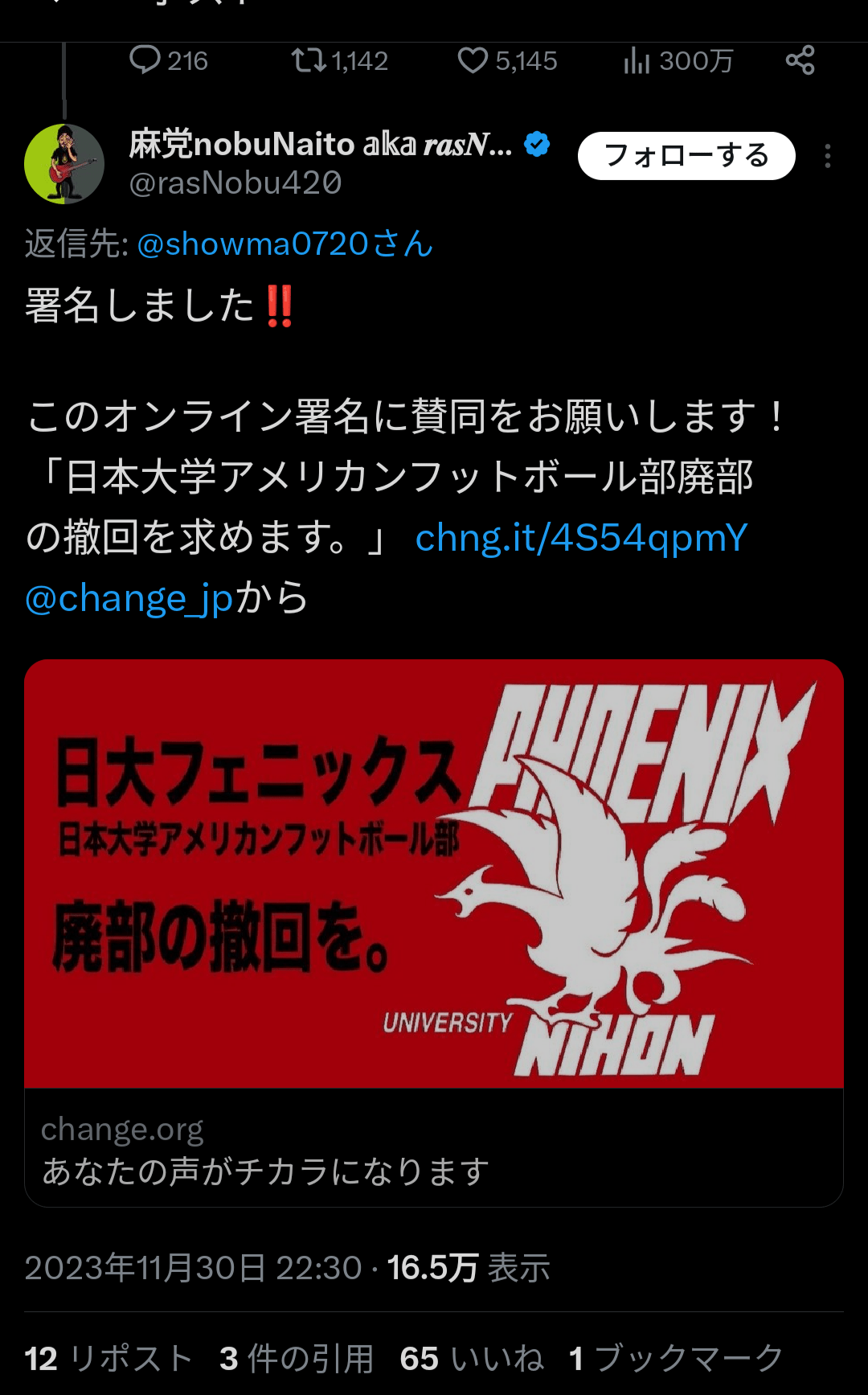Open rasNobu420's profile avatar
868x1395 pixels.
point(64,163)
